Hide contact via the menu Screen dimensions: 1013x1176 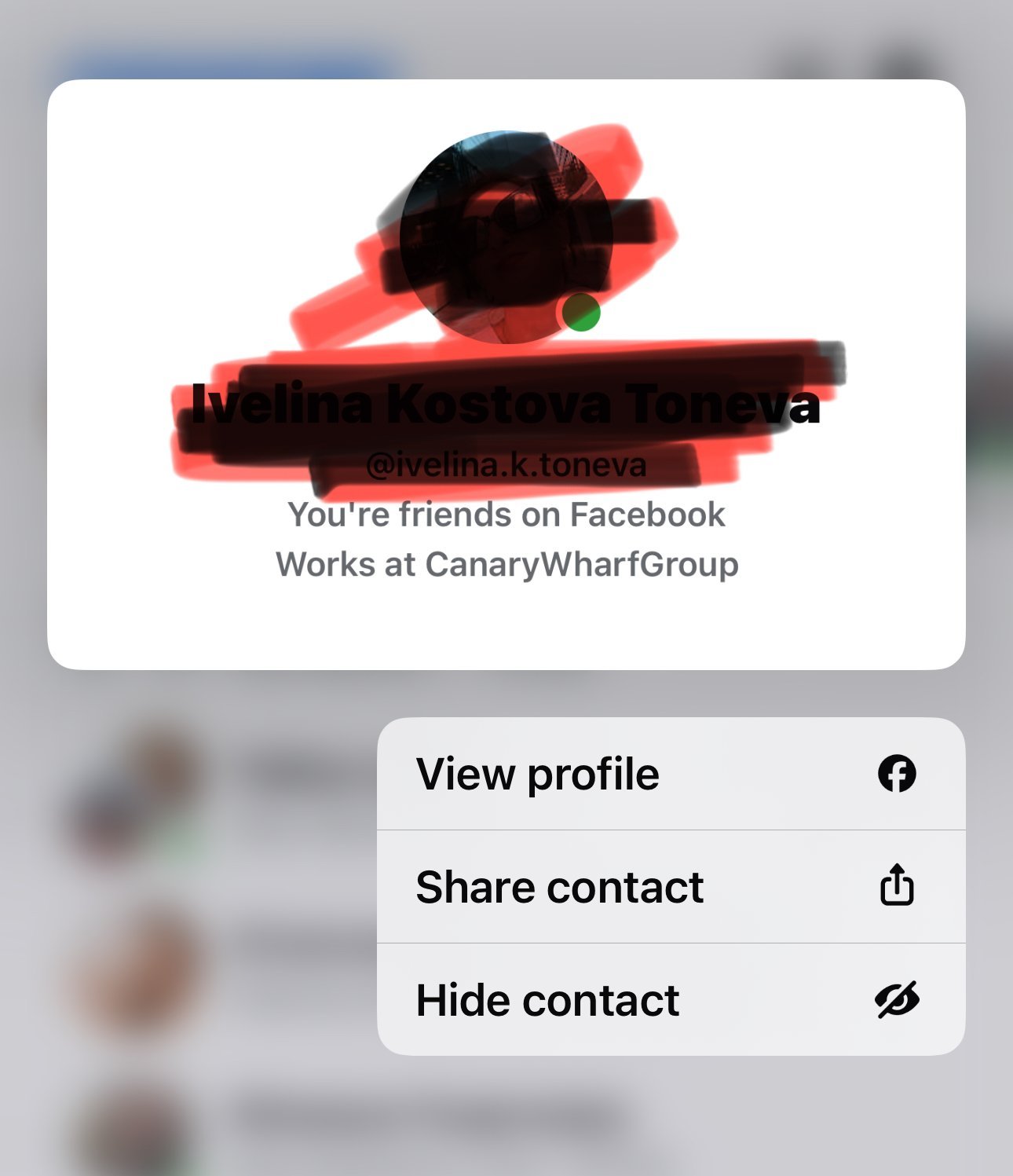(x=670, y=1000)
